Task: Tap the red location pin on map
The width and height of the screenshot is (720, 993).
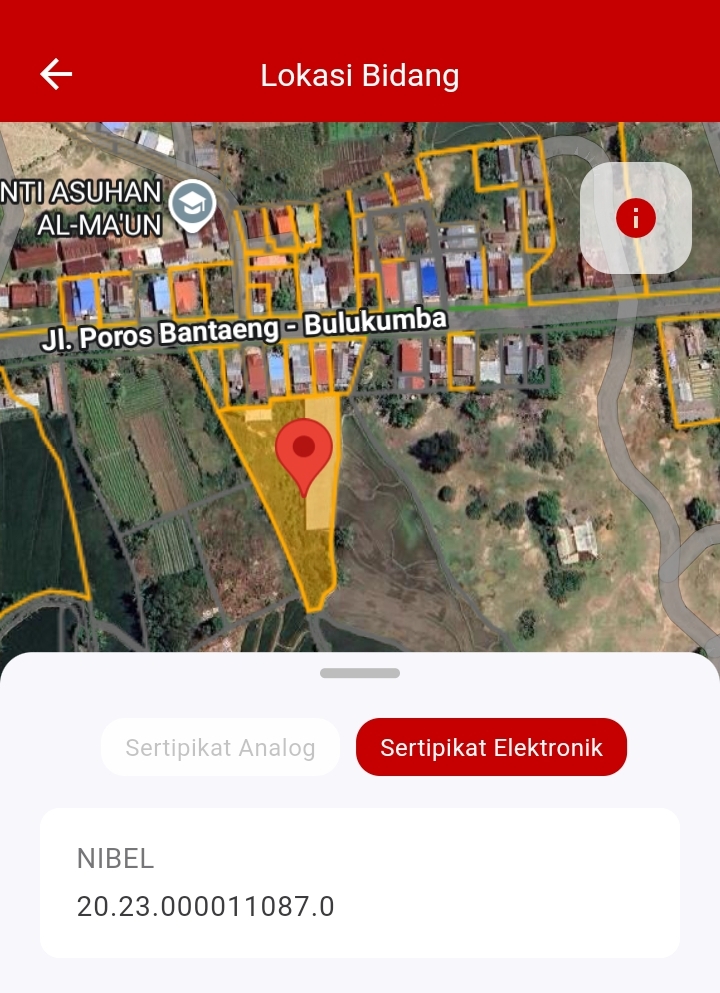Action: [x=304, y=453]
